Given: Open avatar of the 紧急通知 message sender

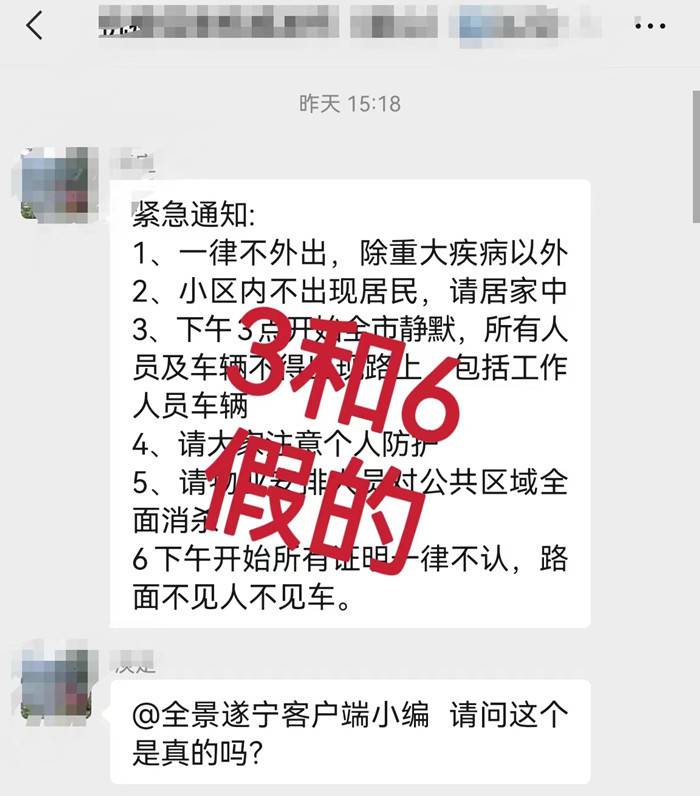Looking at the screenshot, I should pos(58,184).
